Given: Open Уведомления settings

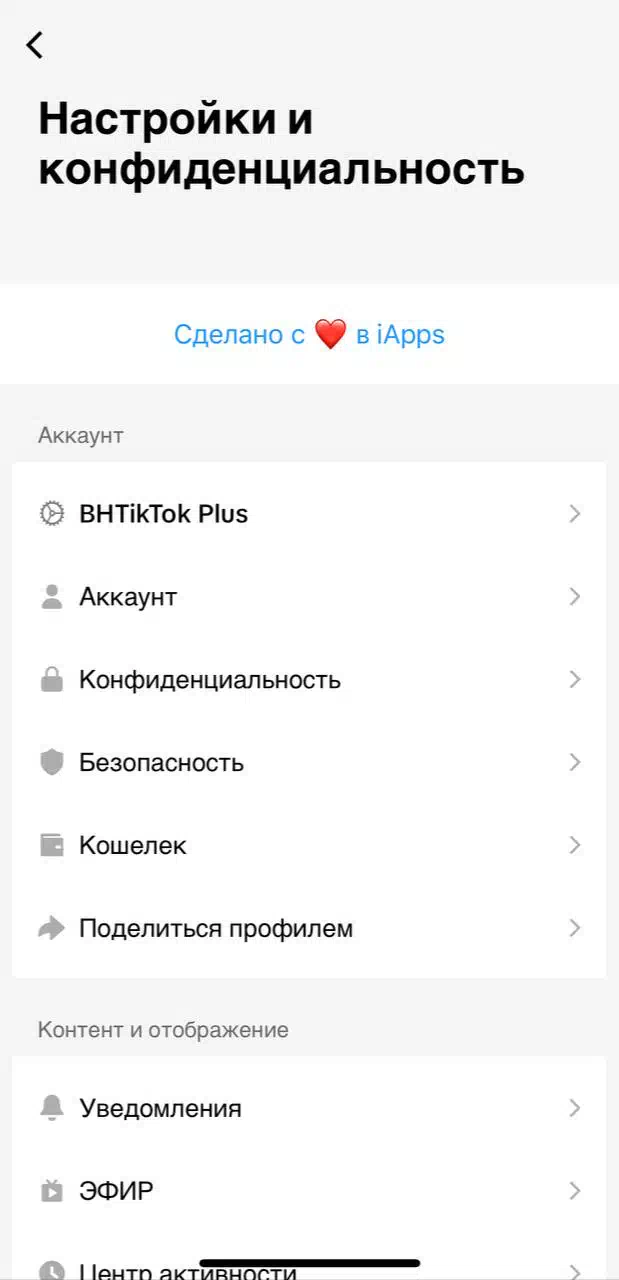Looking at the screenshot, I should pyautogui.click(x=309, y=1108).
